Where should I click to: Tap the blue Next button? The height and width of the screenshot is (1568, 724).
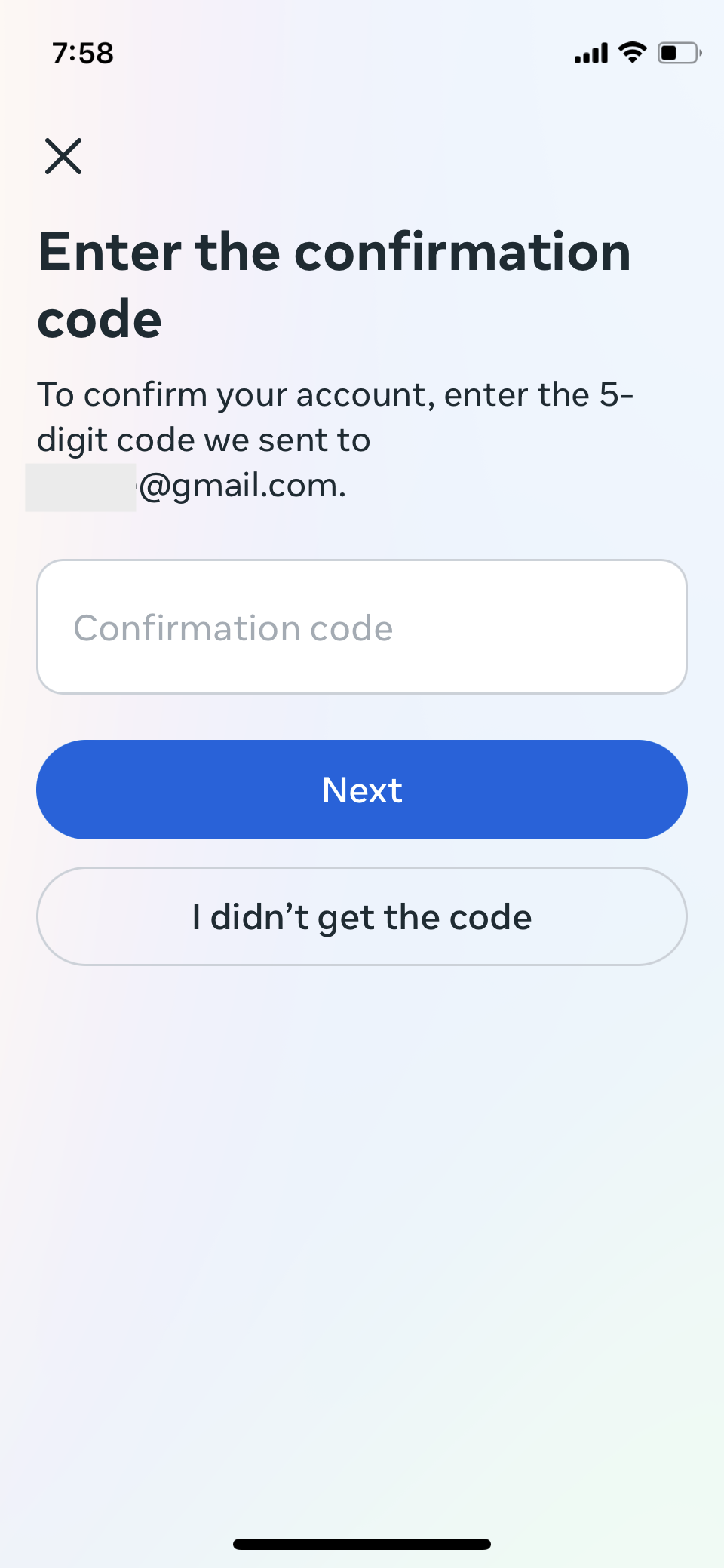click(x=362, y=790)
